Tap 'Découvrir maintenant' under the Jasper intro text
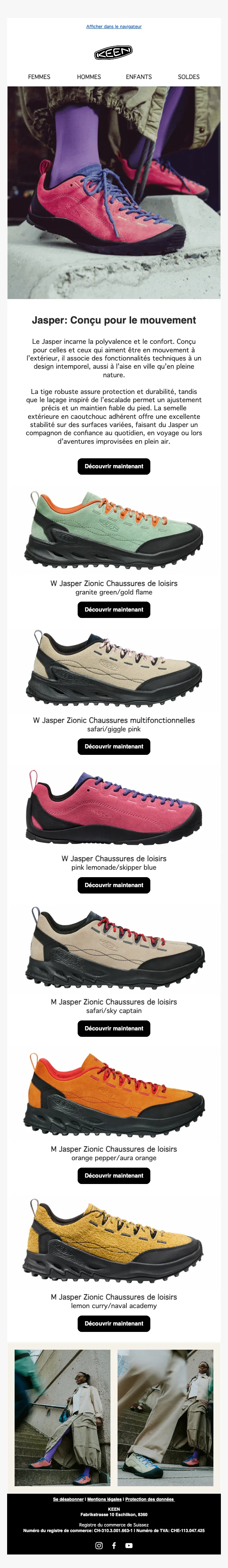The image size is (228, 1568). (x=113, y=466)
